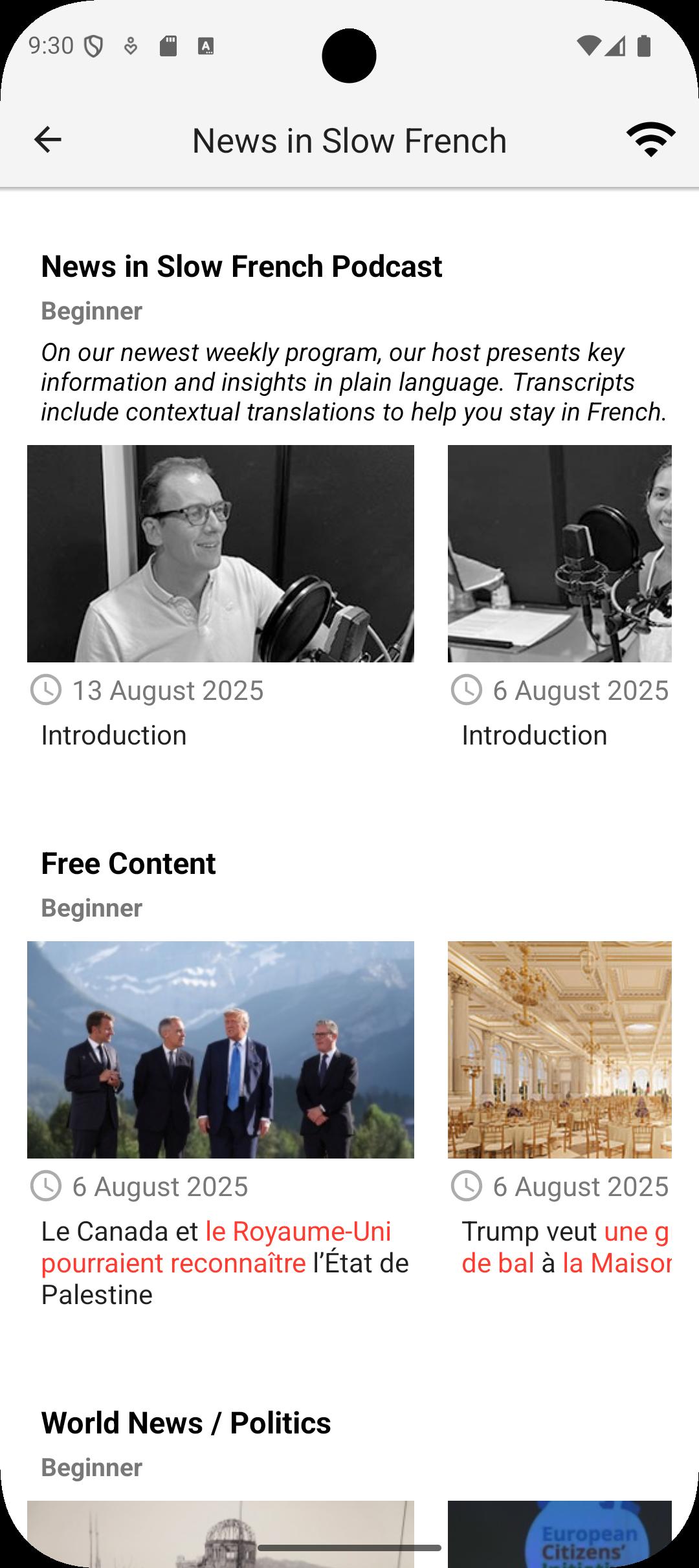Open the 6 August 2025 Introduction episode
The height and width of the screenshot is (1568, 699).
559,554
